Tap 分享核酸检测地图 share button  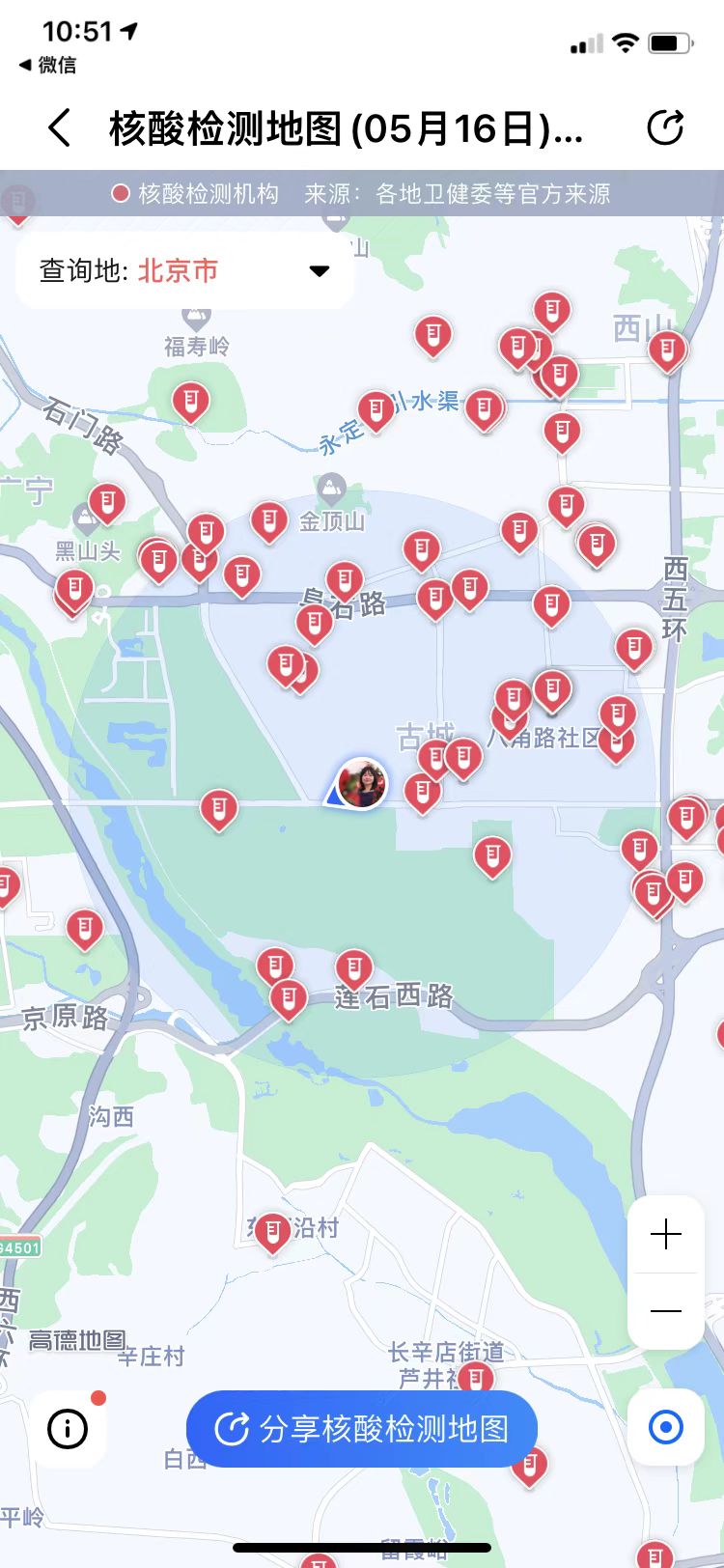tap(361, 1429)
